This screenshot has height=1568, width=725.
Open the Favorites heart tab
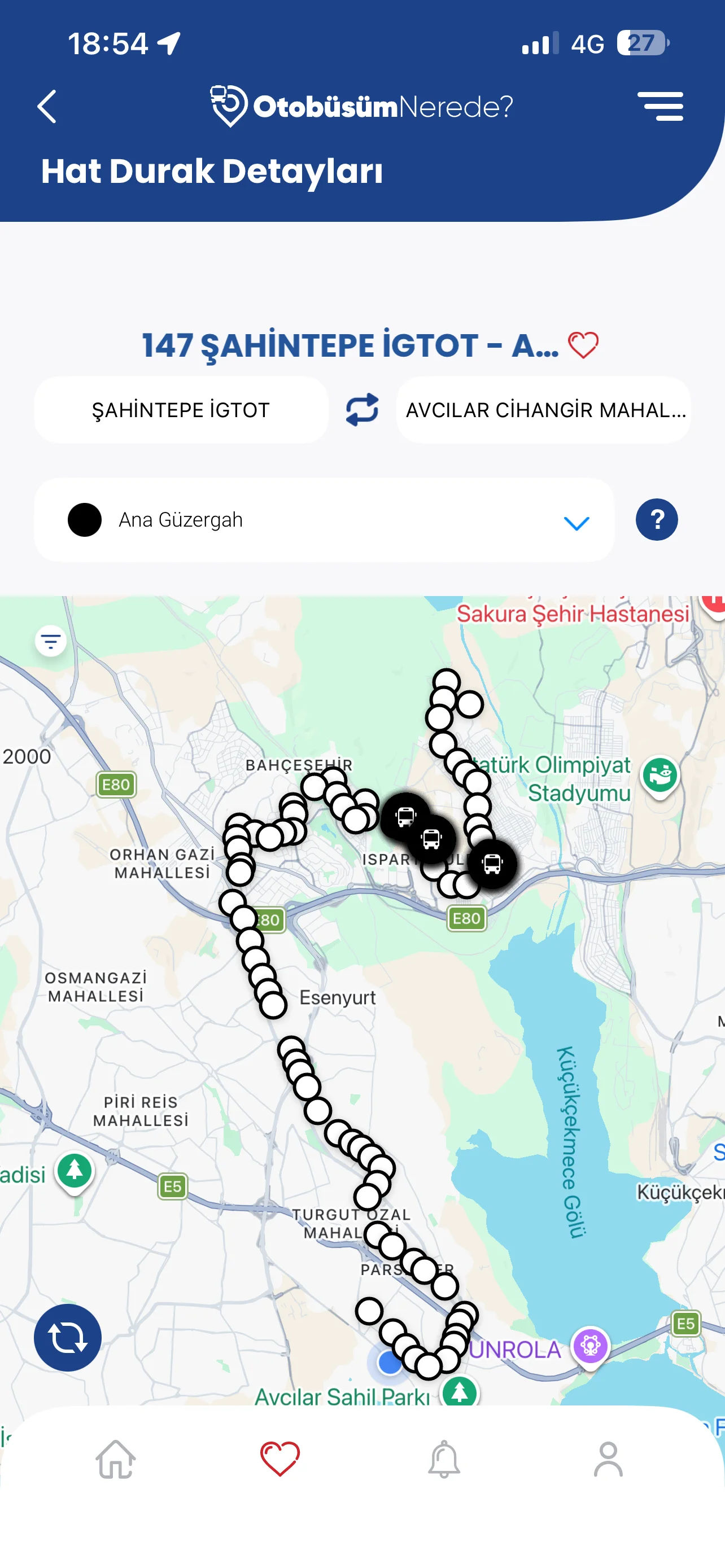(280, 1459)
